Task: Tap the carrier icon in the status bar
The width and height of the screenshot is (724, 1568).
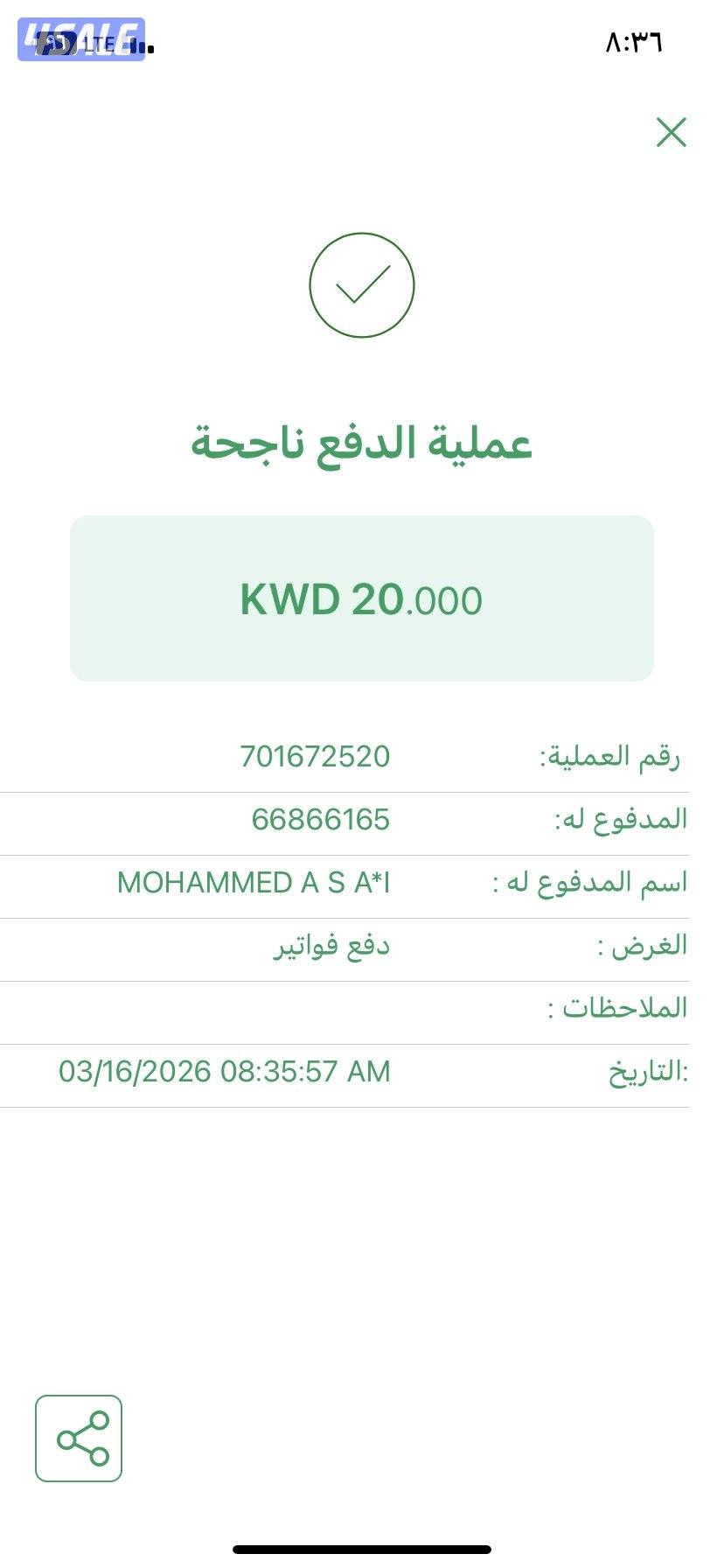Action: tap(54, 44)
